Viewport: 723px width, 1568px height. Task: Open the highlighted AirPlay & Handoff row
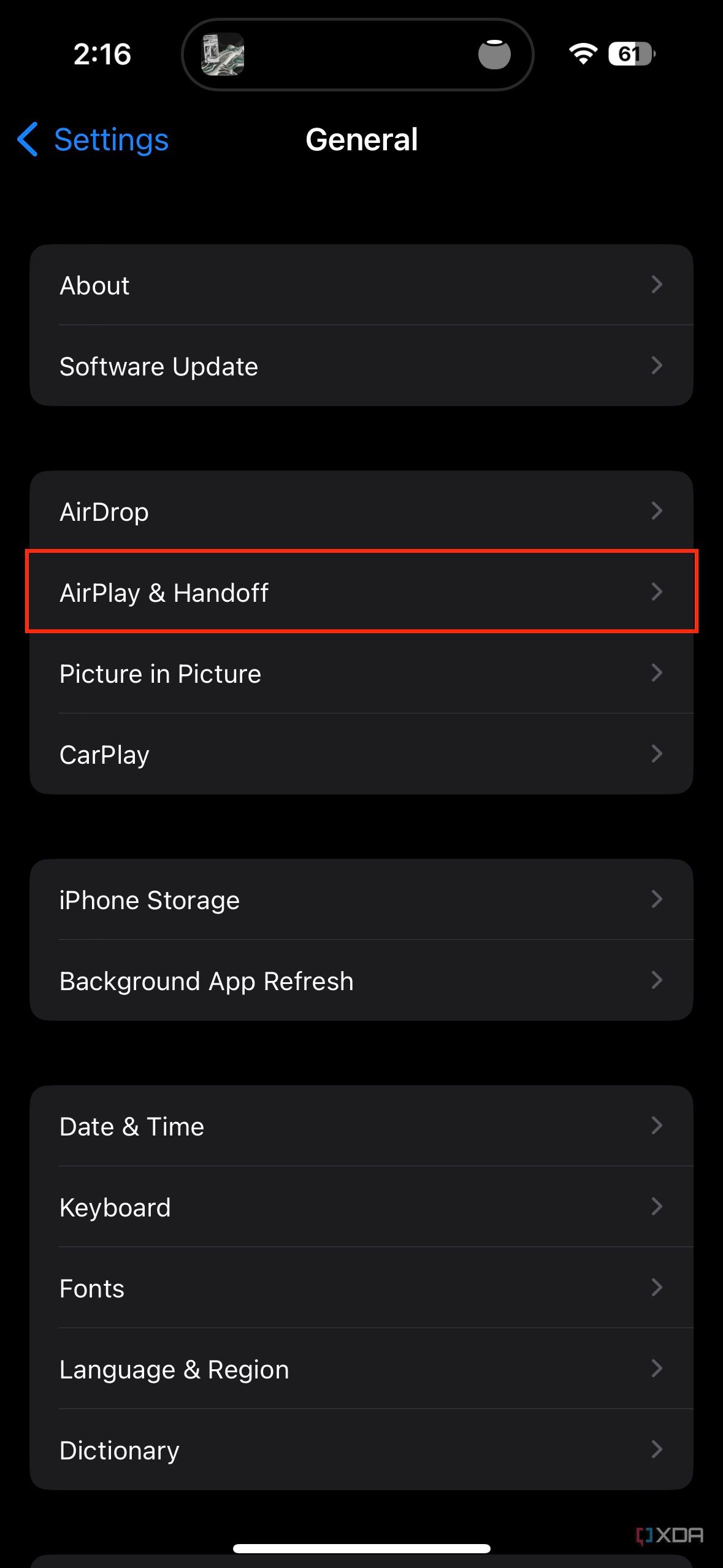[362, 593]
